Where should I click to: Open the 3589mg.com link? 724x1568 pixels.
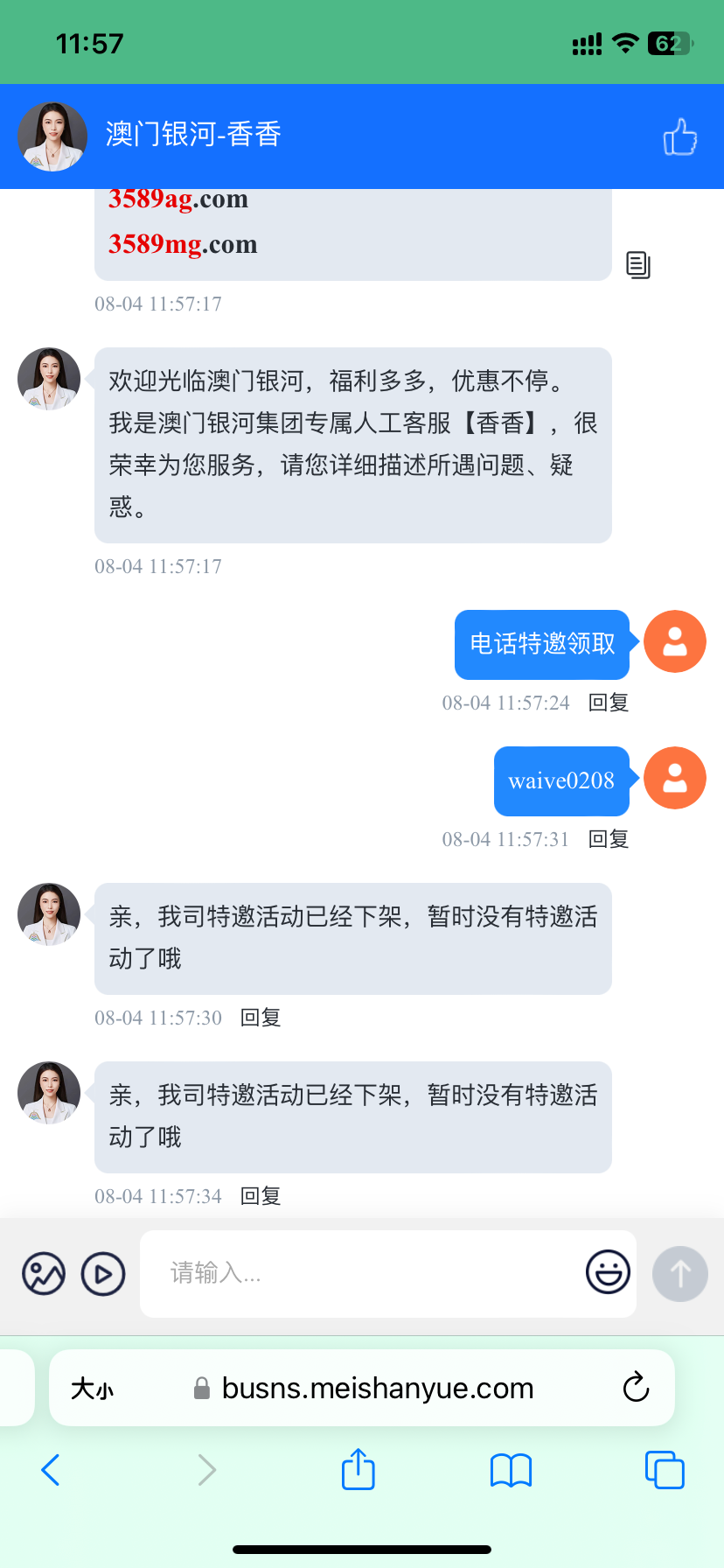(183, 244)
